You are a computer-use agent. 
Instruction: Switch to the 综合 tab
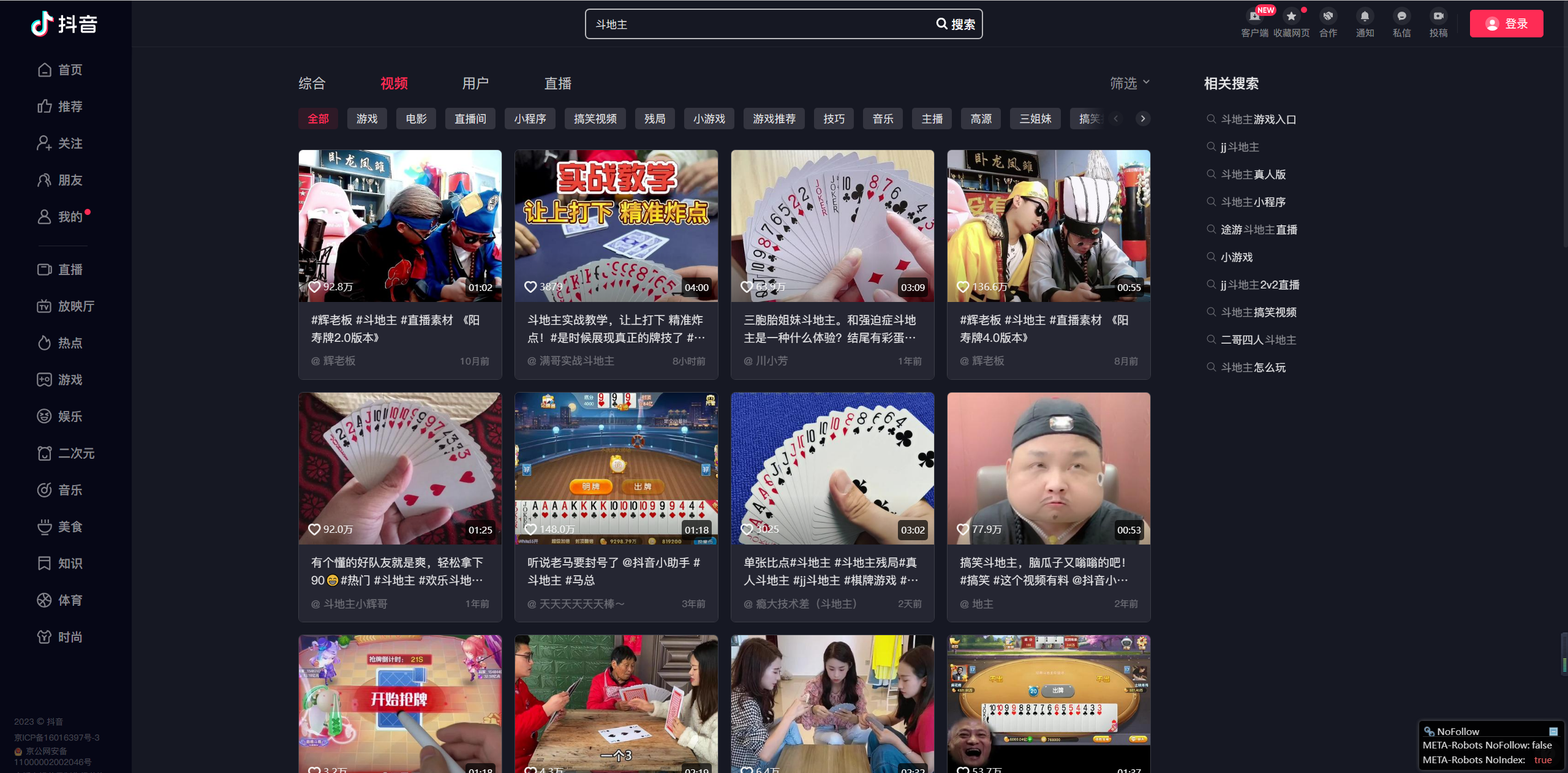(312, 83)
